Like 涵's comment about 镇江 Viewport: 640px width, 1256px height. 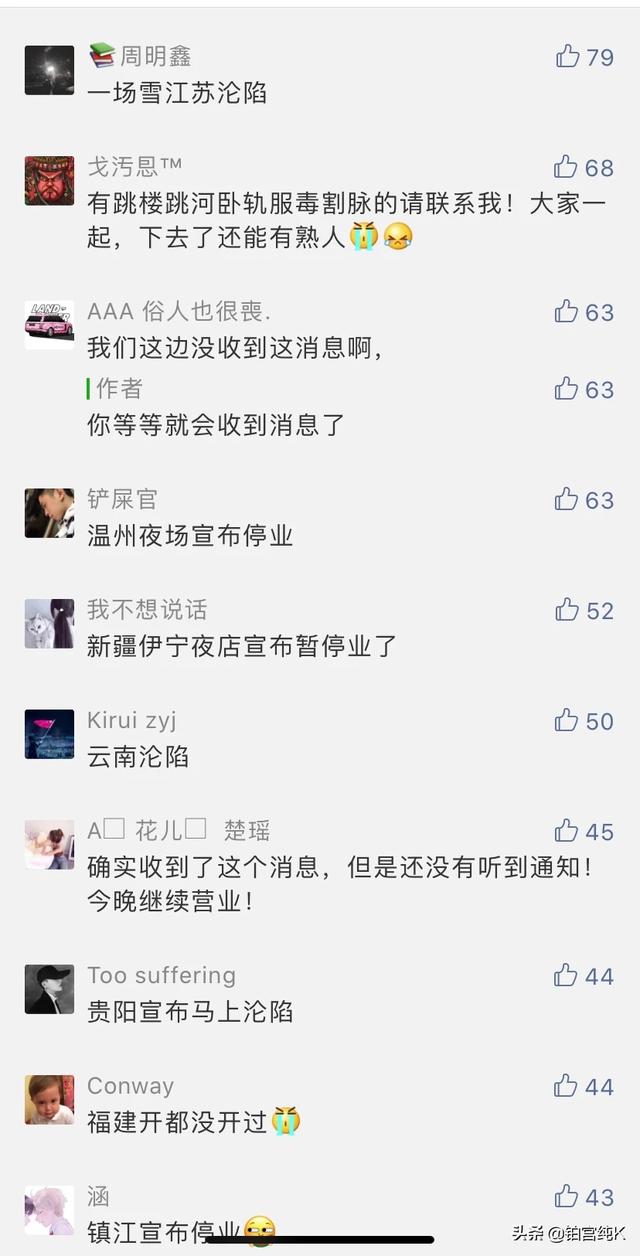[566, 1197]
